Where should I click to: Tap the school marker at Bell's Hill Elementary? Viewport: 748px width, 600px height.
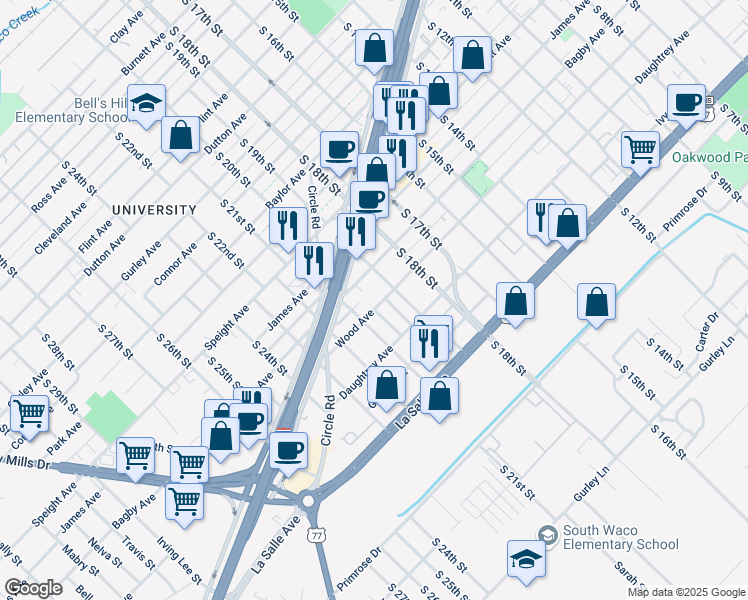point(147,103)
